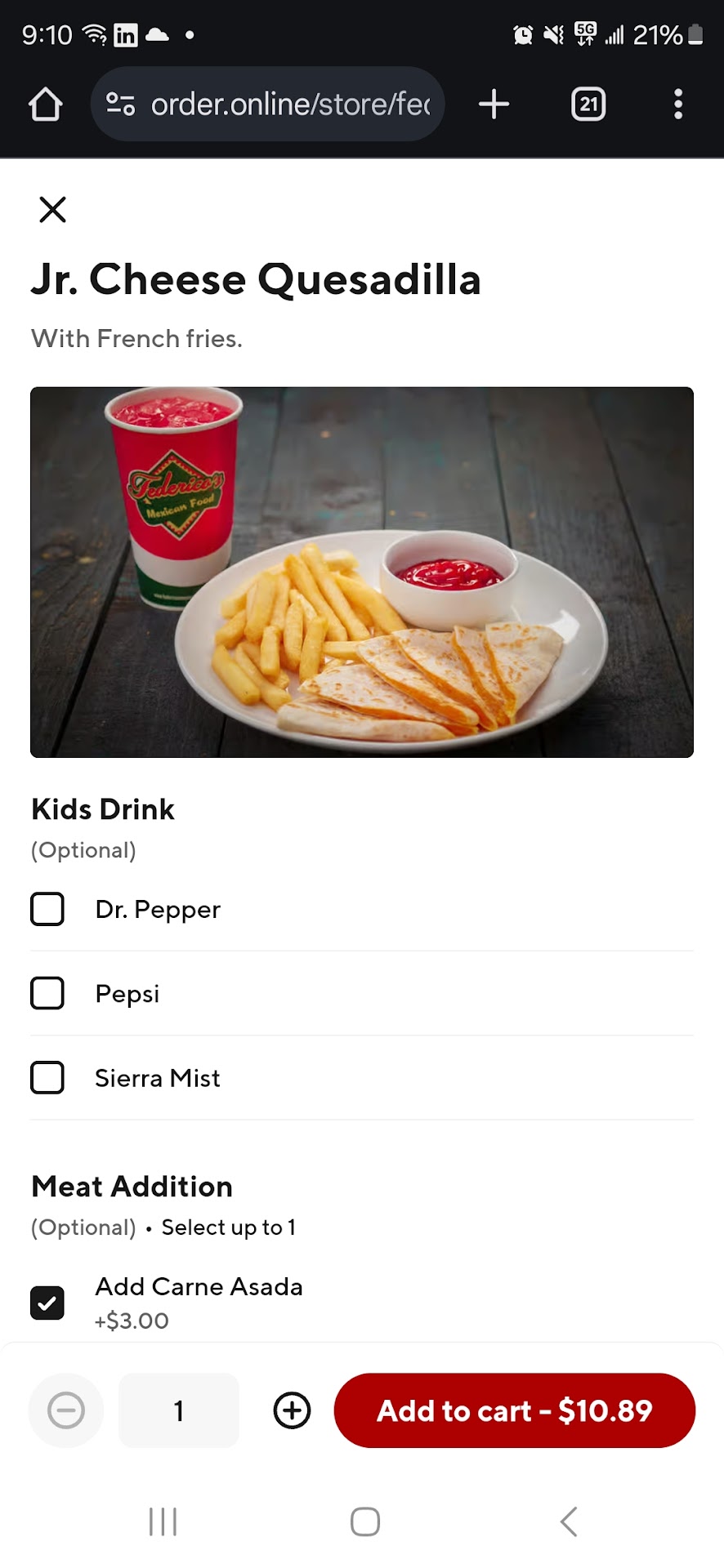Tap the quantity field showing 1
The image size is (724, 1568).
coord(179,1410)
